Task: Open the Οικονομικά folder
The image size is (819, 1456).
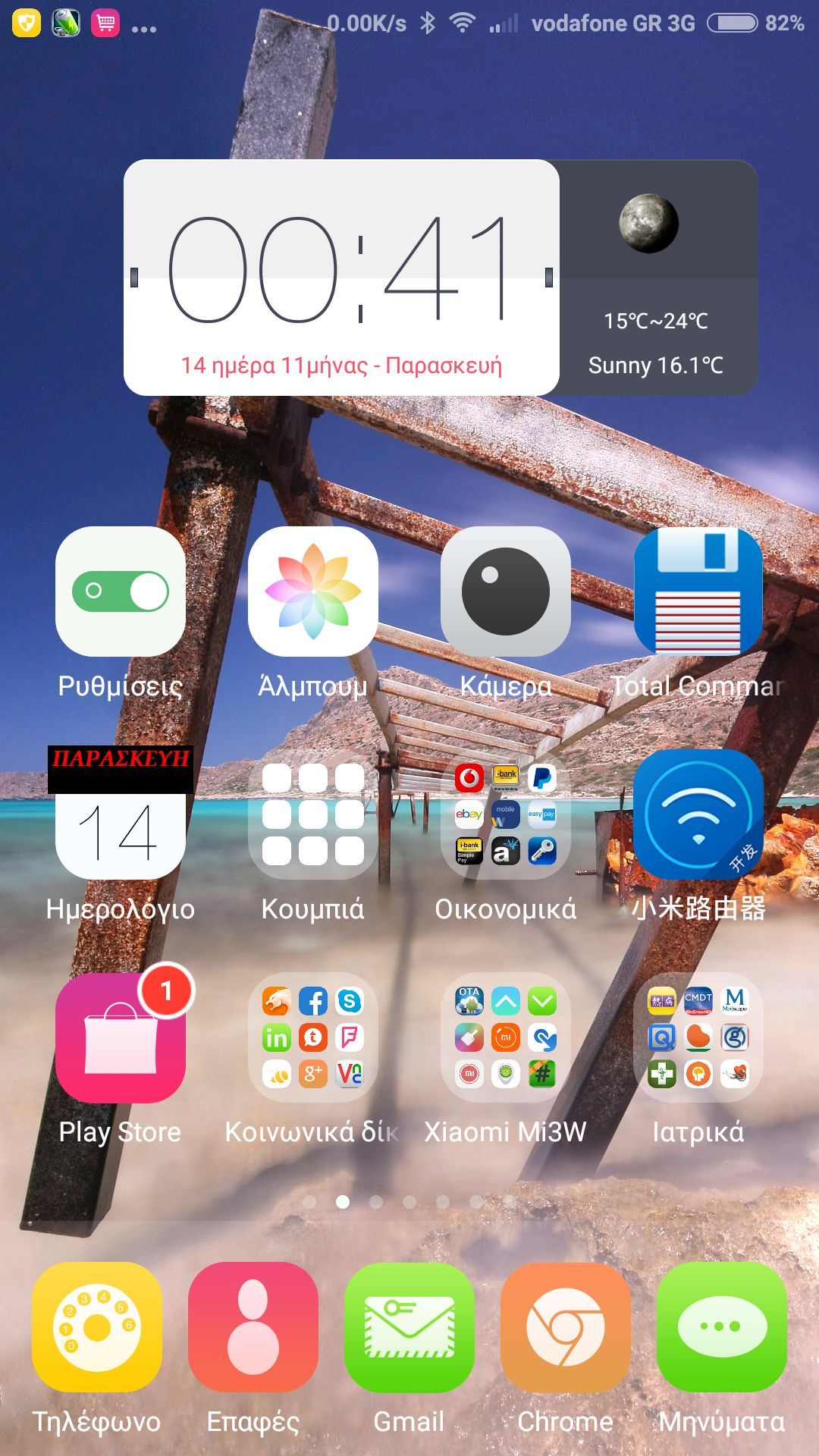Action: coord(506,814)
